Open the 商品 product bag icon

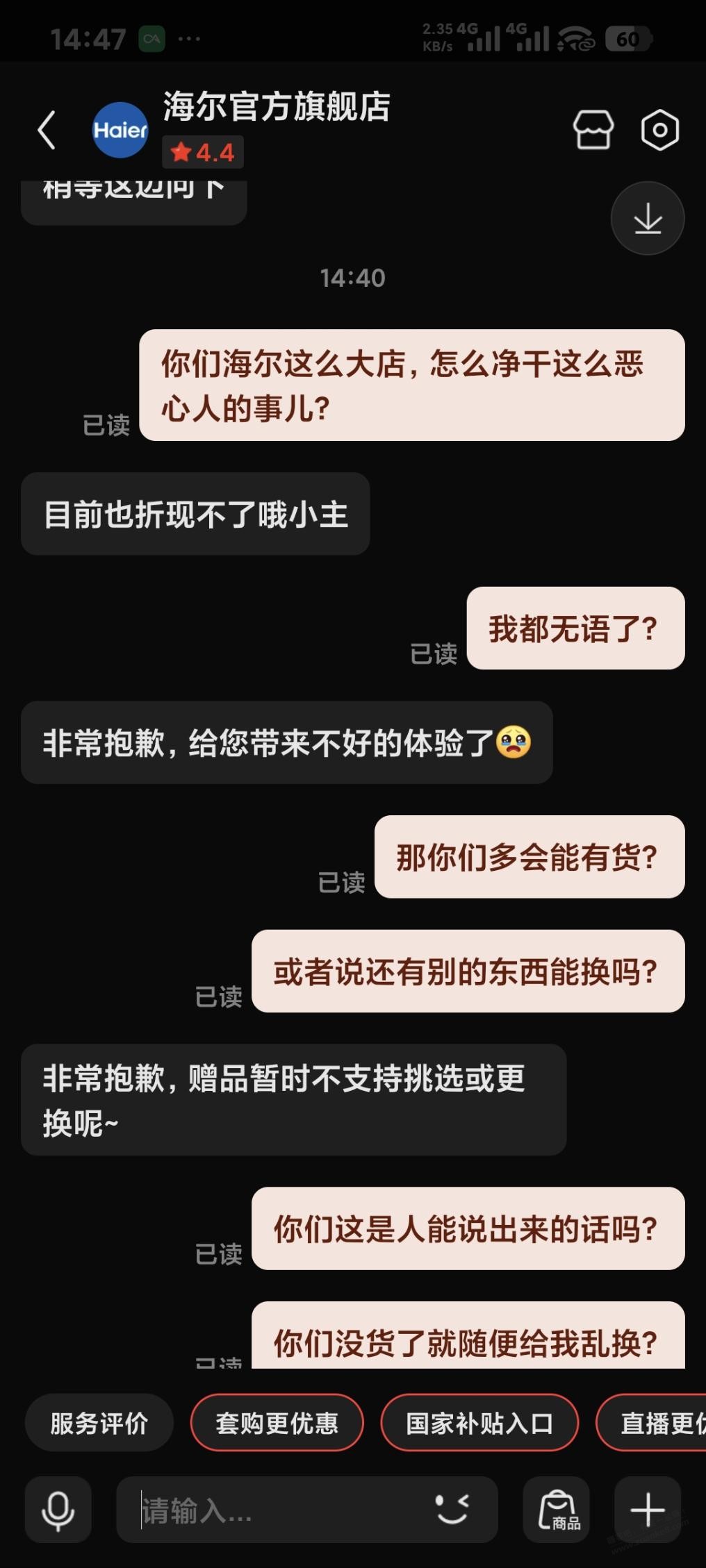(557, 1510)
